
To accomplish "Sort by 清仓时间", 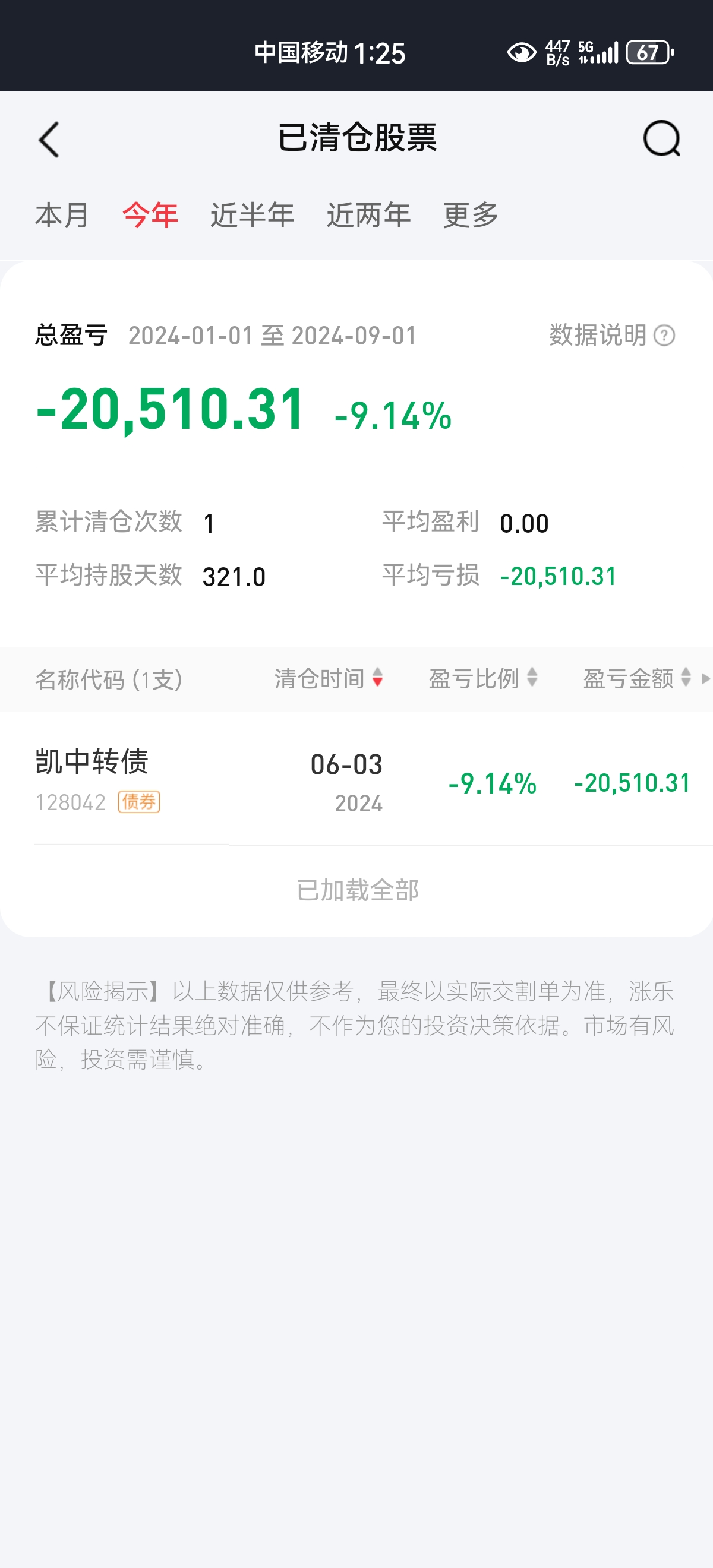I will 328,678.
